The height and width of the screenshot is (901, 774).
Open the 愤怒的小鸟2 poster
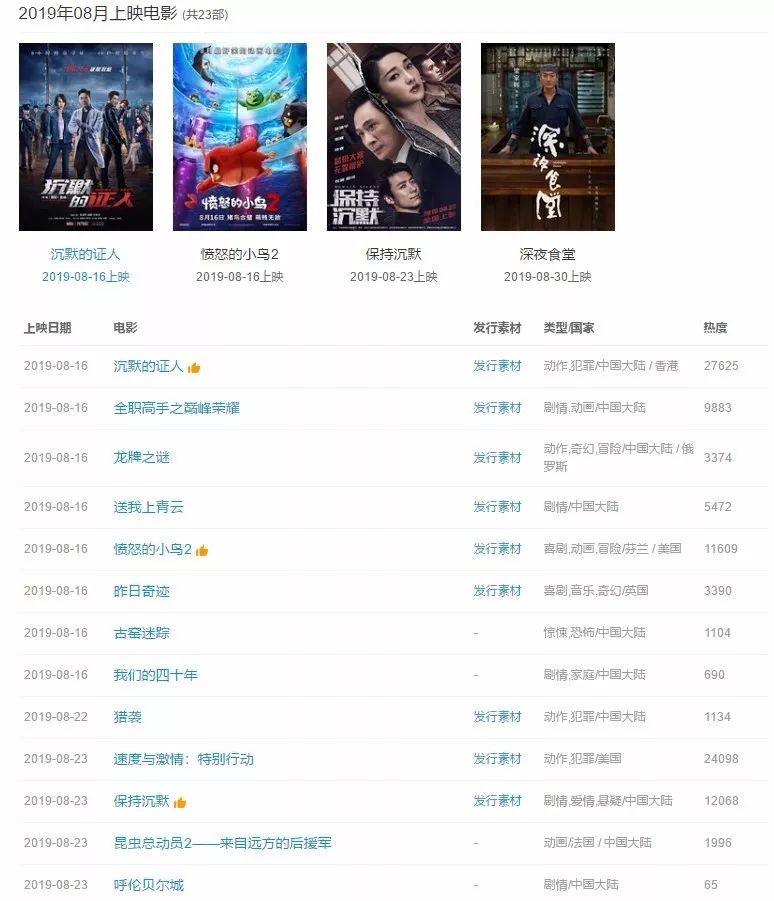tap(240, 137)
